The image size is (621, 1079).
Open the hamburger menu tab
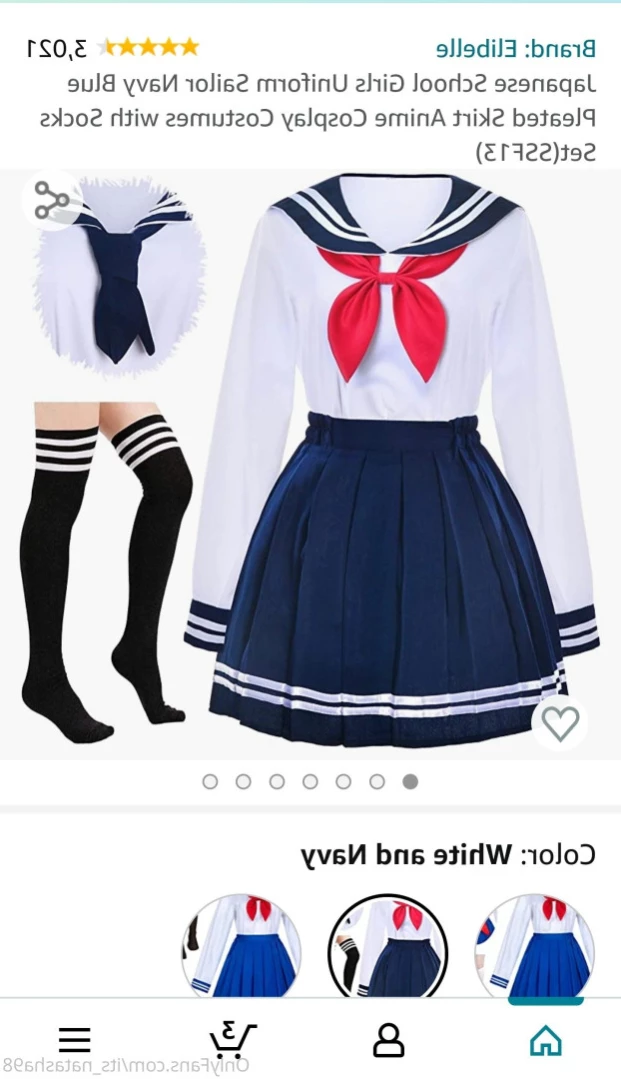(75, 1040)
